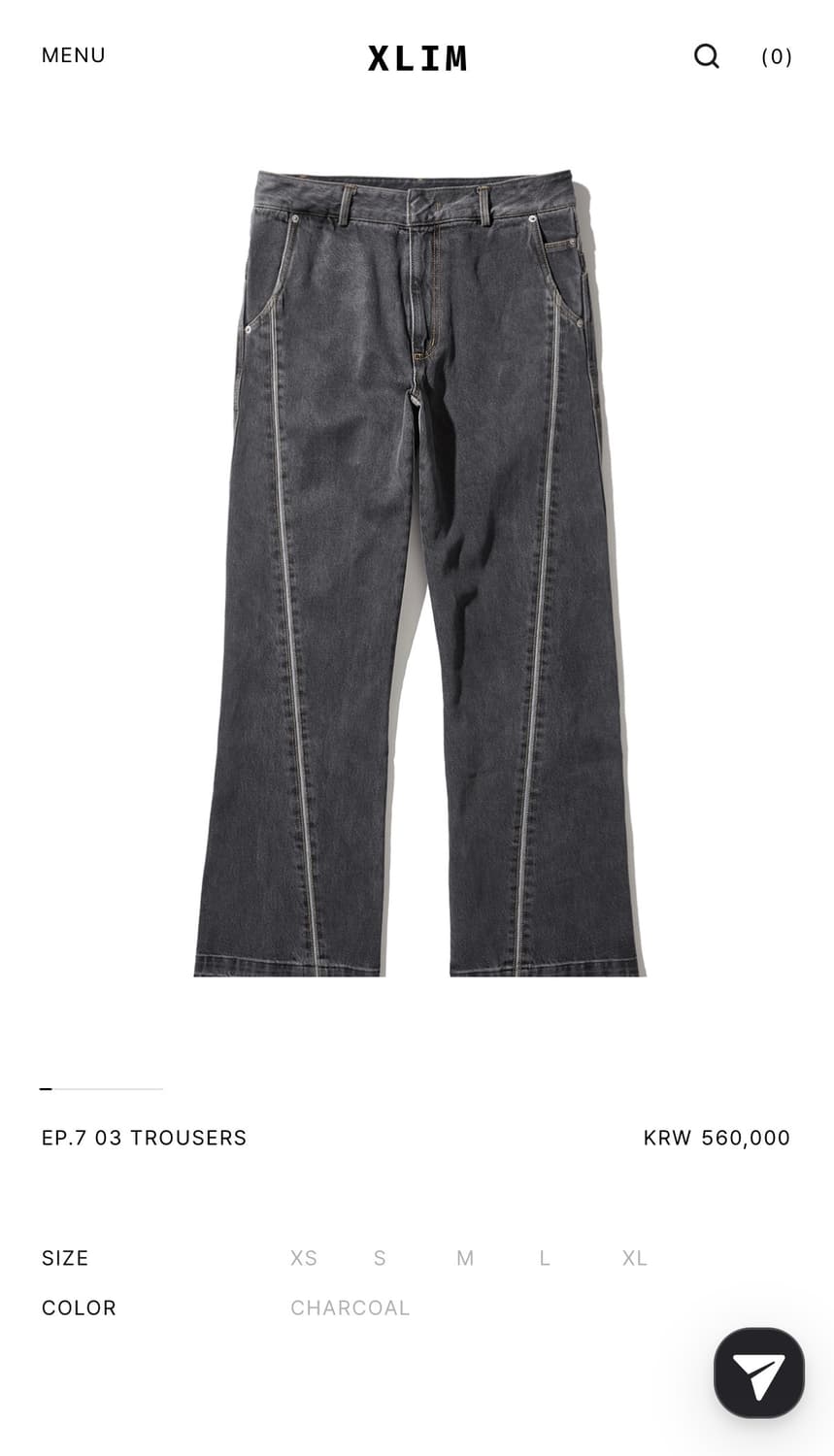The image size is (834, 1456).
Task: Click the paper plane share icon
Action: 758,1373
